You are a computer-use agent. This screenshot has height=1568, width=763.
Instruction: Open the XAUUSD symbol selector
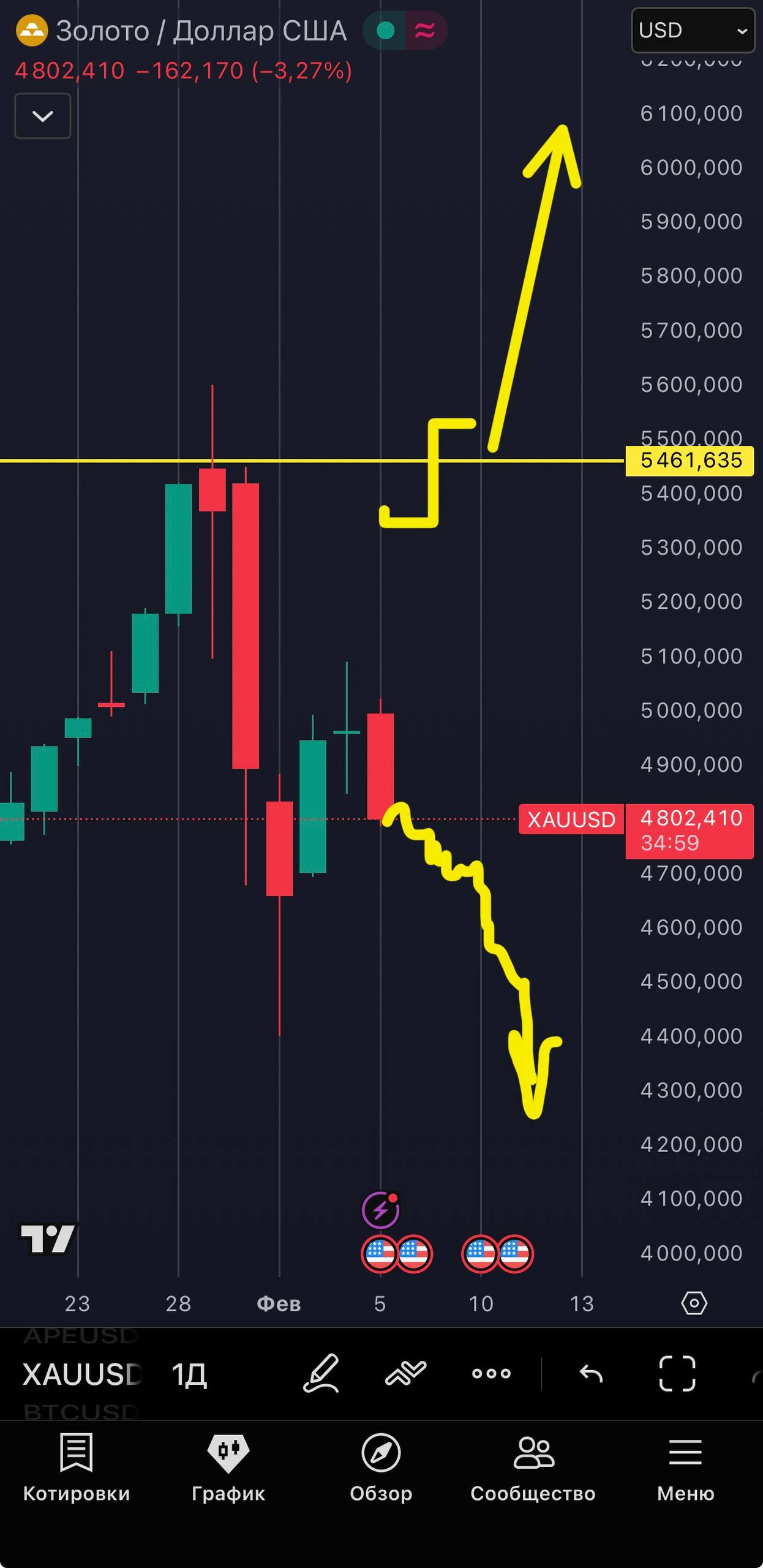tap(82, 1374)
